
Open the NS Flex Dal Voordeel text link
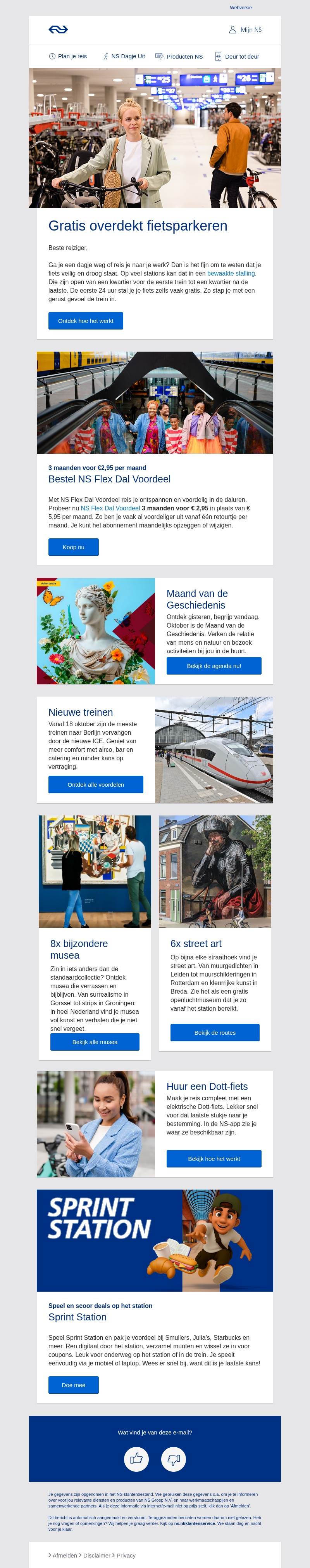pyautogui.click(x=110, y=508)
